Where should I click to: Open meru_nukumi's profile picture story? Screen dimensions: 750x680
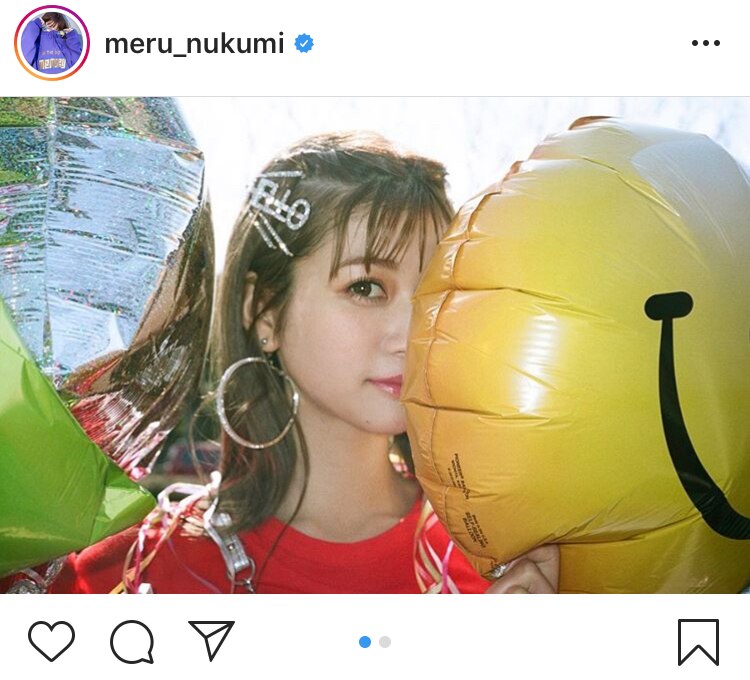tap(52, 43)
